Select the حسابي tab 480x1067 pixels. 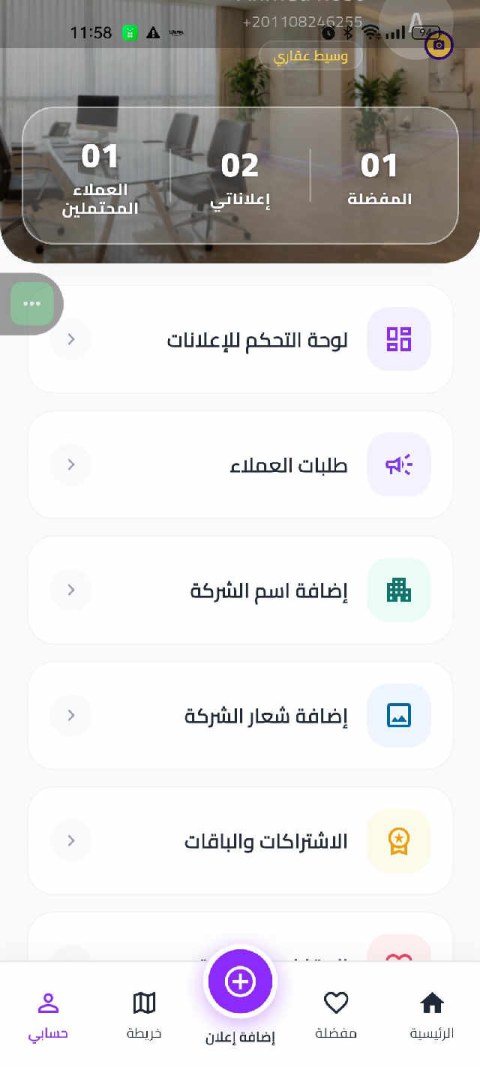point(48,1015)
